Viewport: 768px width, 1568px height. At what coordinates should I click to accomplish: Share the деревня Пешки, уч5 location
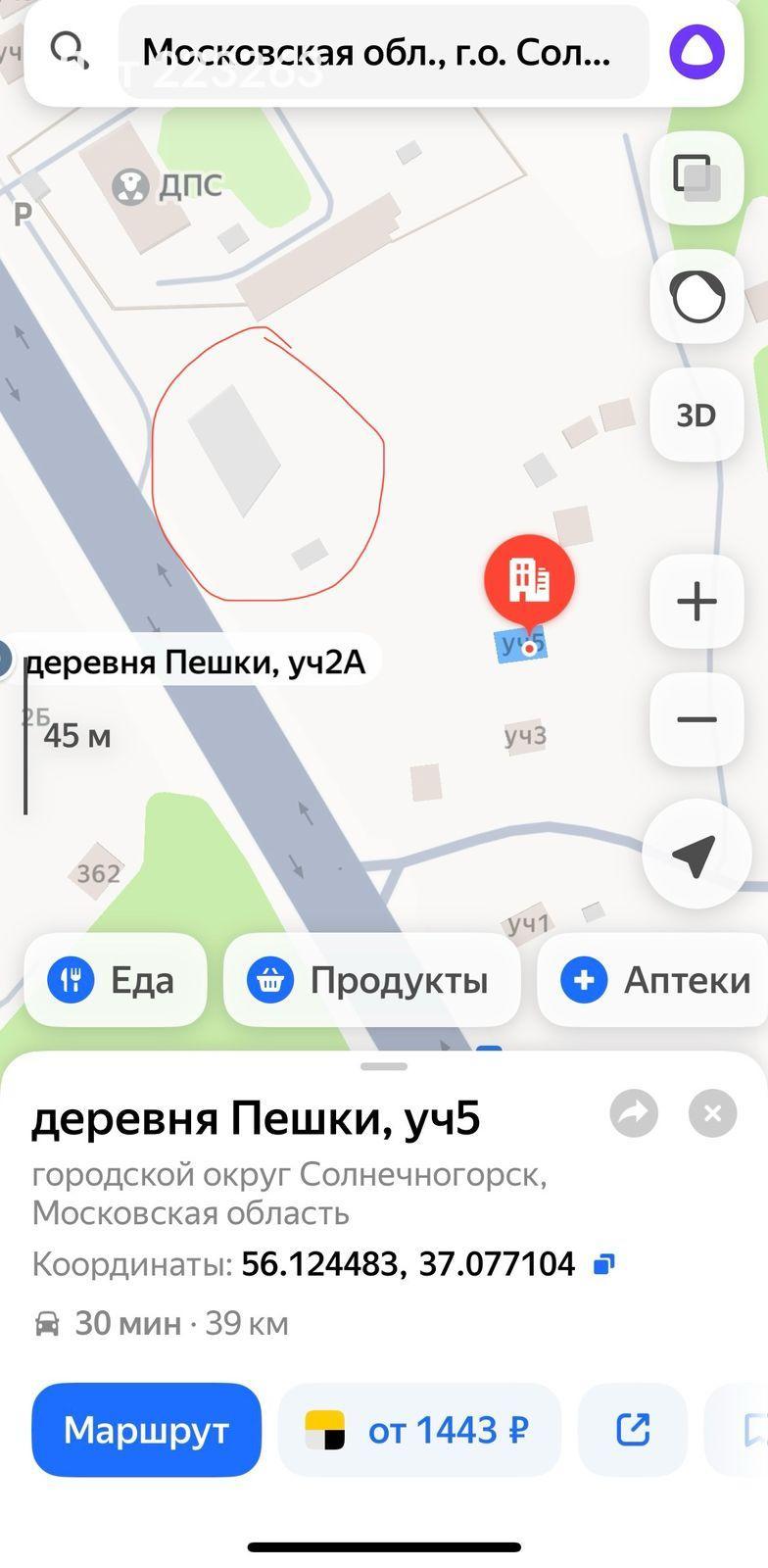tap(634, 1113)
